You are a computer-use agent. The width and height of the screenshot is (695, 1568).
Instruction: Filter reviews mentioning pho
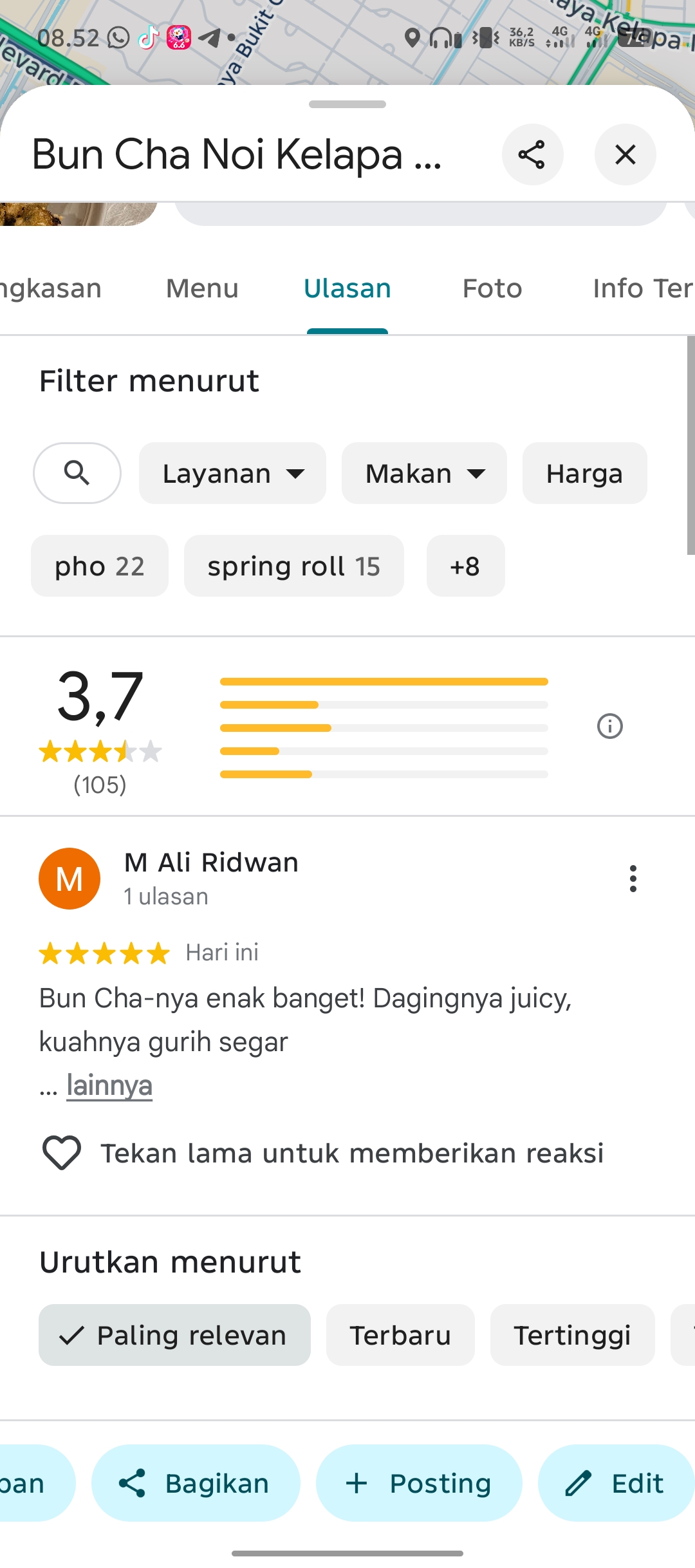tap(100, 566)
